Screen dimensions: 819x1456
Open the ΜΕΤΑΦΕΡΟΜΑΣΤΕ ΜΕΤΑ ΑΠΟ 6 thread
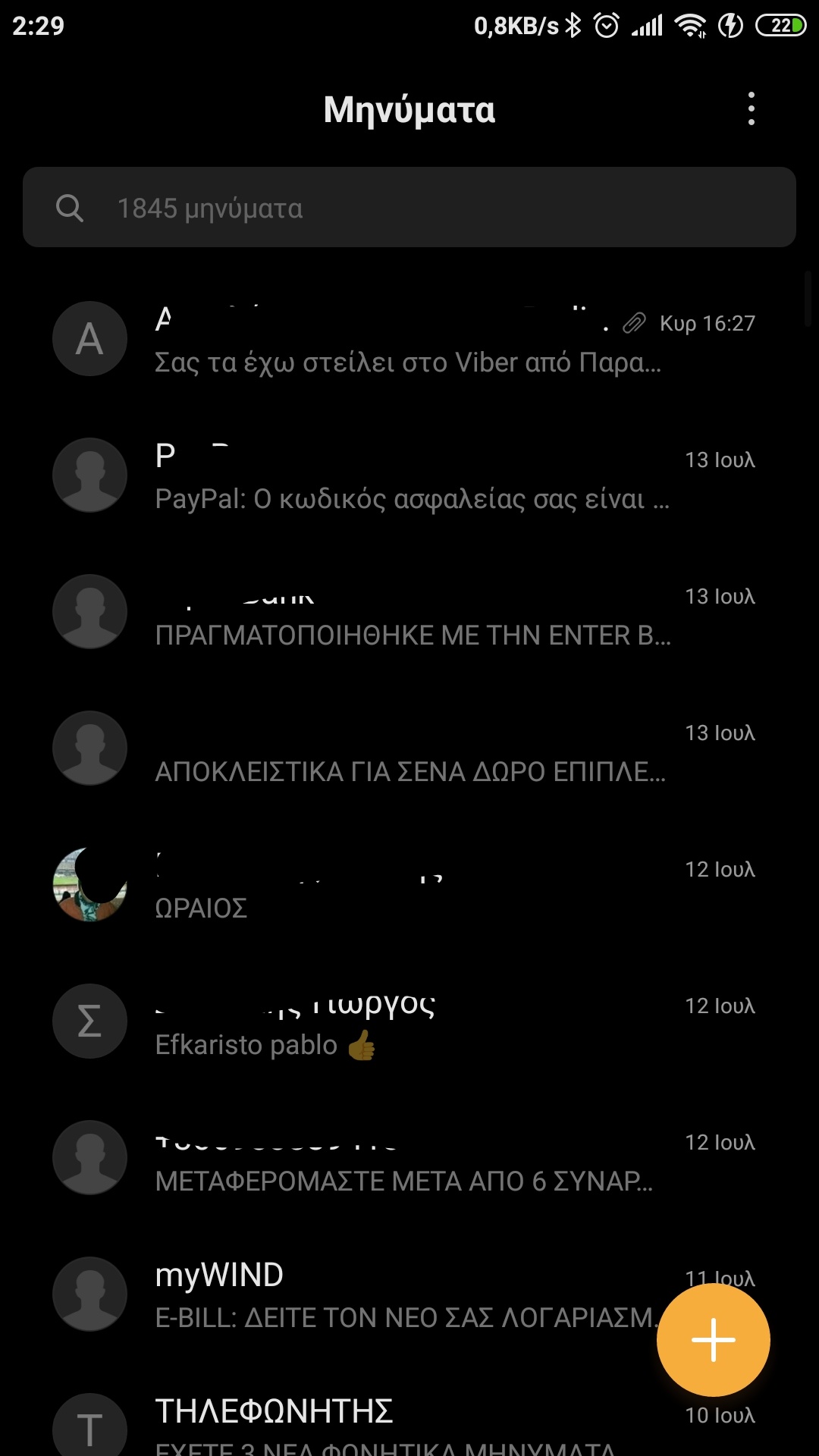[x=408, y=1160]
